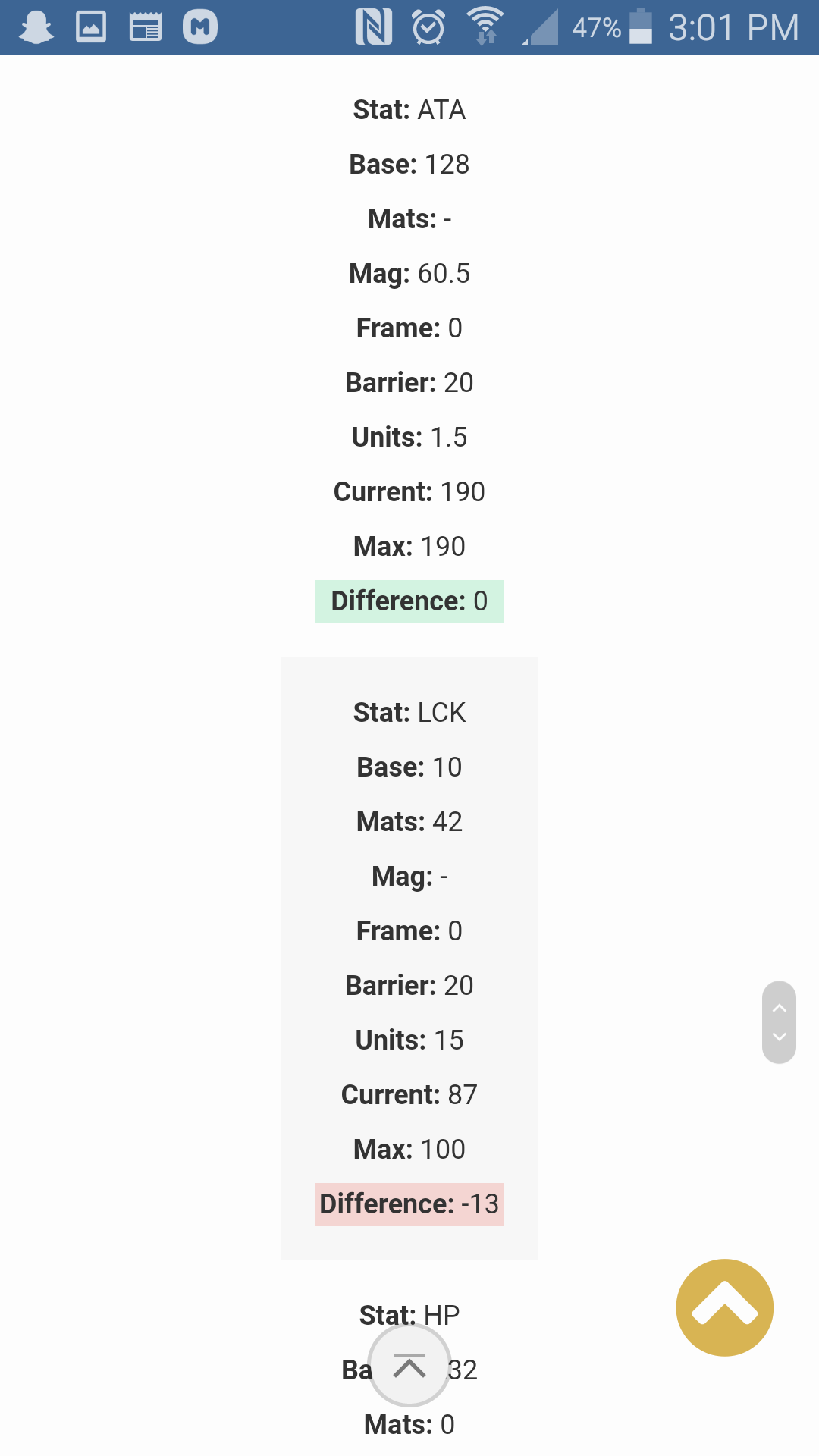Tap the gray circular scroll-to-top arrow
The height and width of the screenshot is (1456, 819).
tap(409, 1366)
